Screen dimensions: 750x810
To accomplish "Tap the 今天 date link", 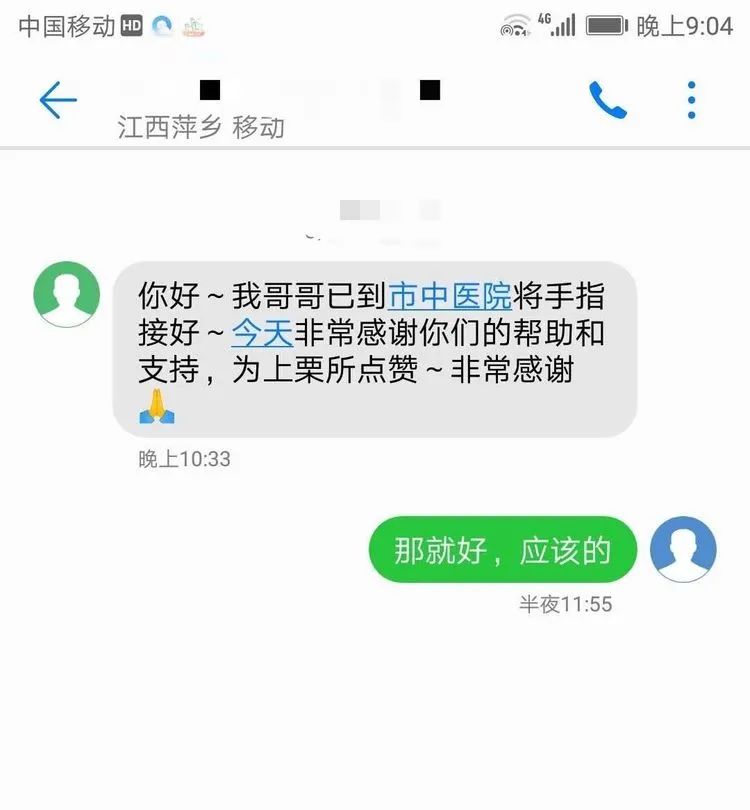I will point(261,332).
